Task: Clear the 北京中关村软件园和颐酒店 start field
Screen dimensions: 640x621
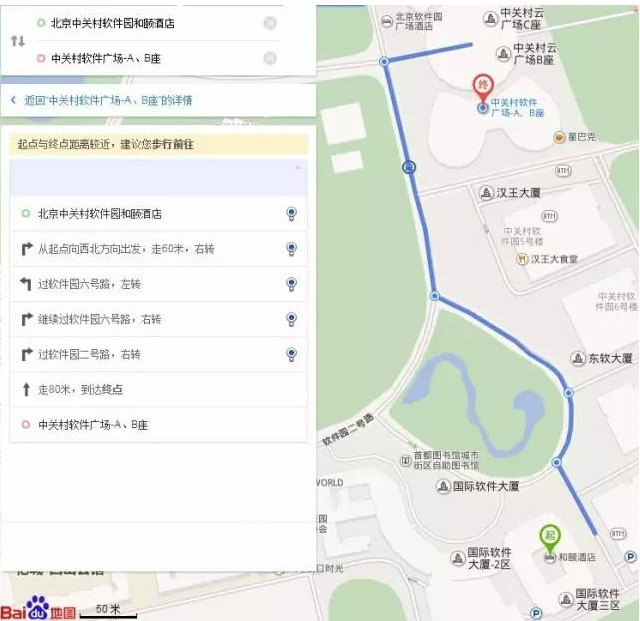Action: pyautogui.click(x=270, y=23)
